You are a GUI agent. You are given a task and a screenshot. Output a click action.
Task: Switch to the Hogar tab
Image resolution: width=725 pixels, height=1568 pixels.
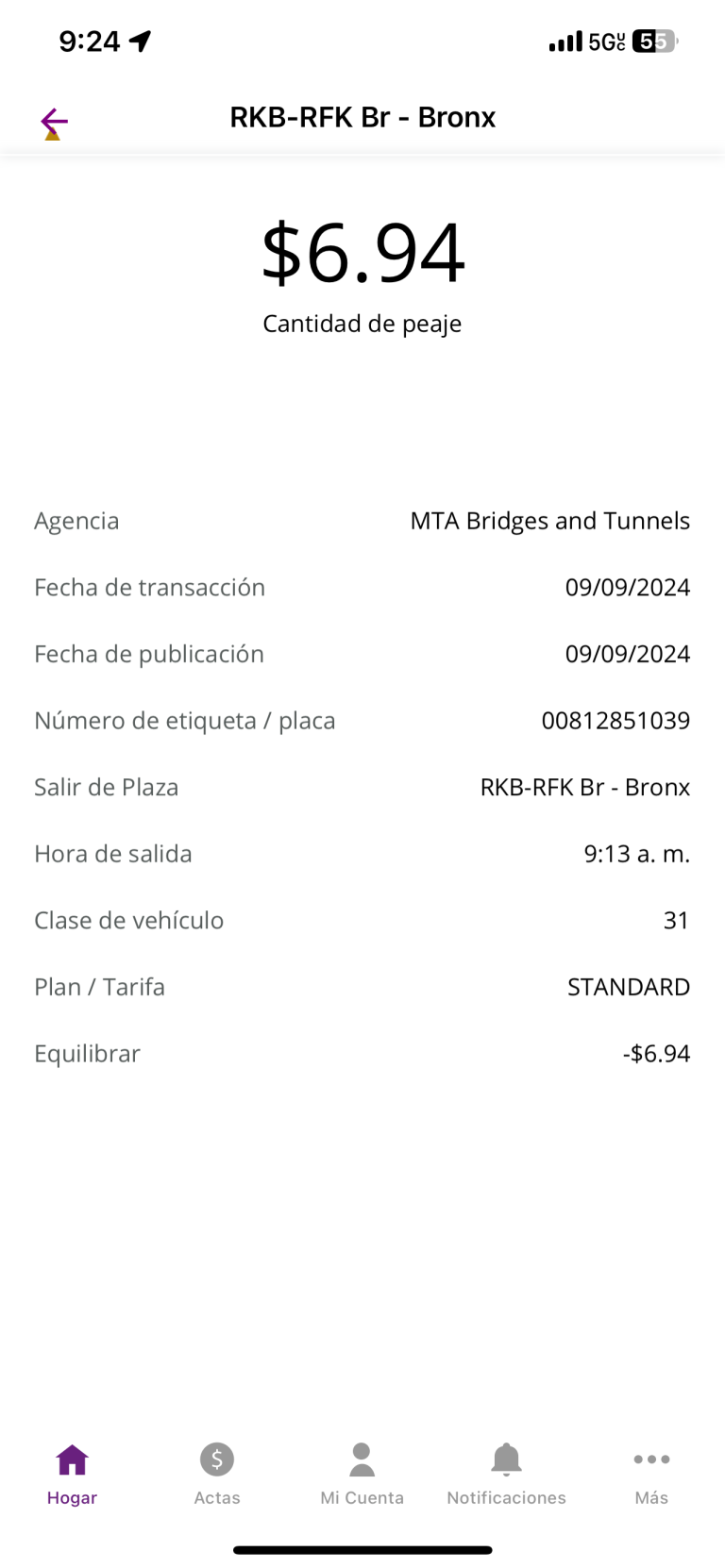click(72, 1474)
